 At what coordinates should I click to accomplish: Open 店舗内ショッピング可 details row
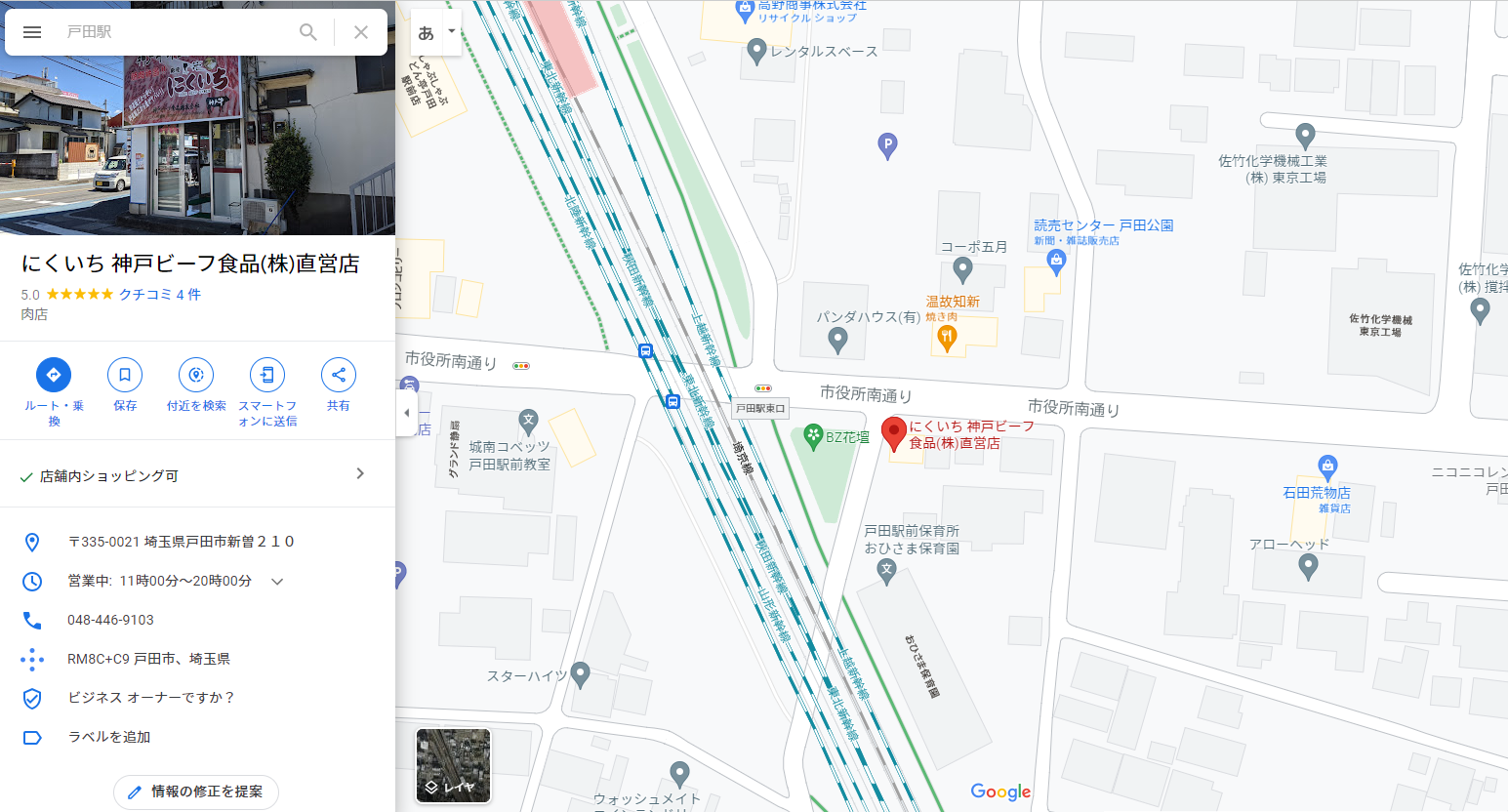click(x=195, y=475)
